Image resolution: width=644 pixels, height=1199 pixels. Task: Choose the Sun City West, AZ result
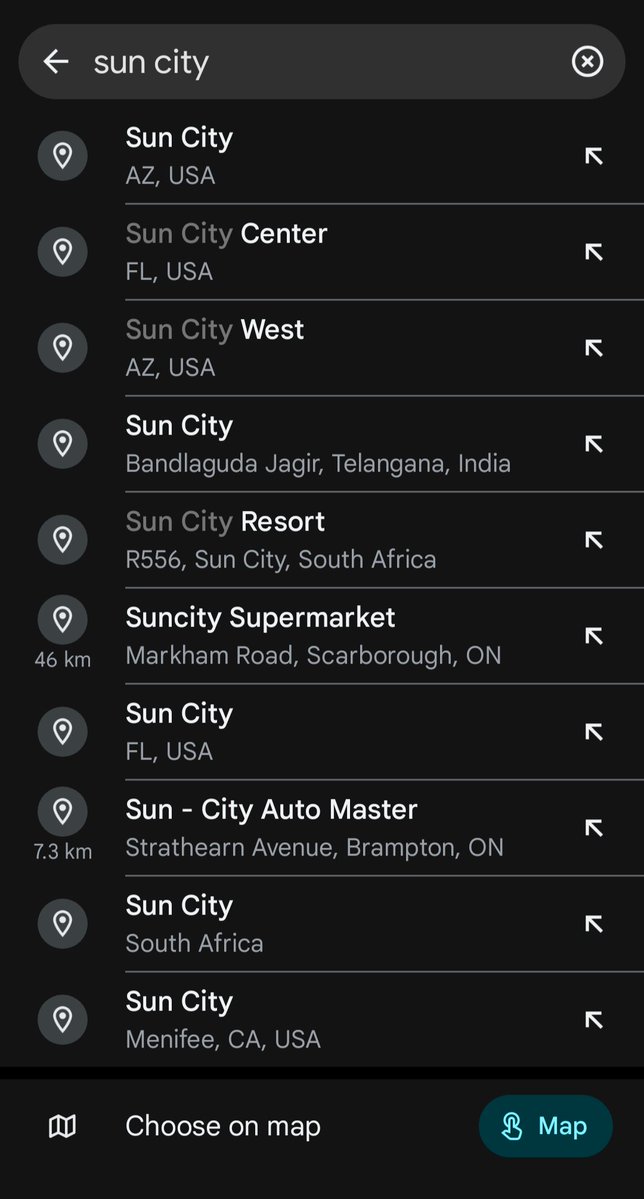click(320, 348)
